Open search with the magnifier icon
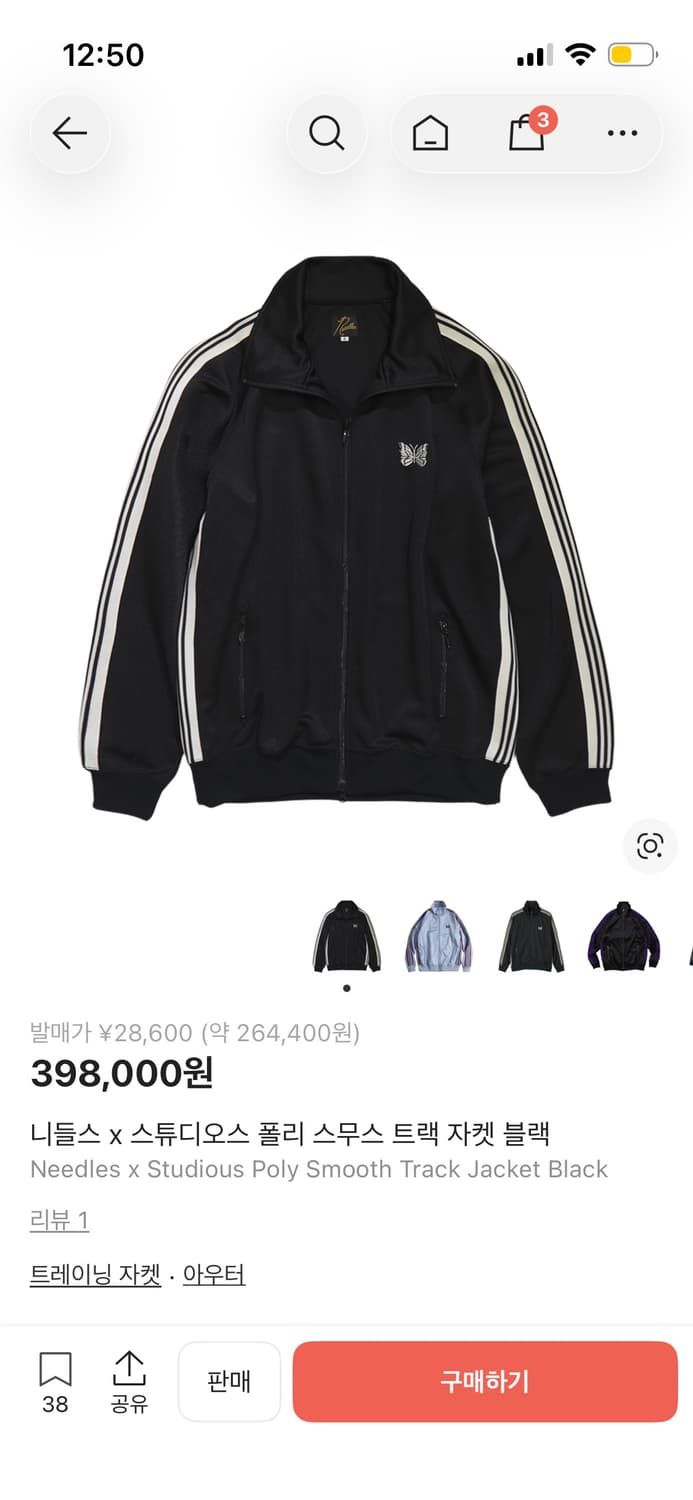693x1500 pixels. [x=326, y=133]
